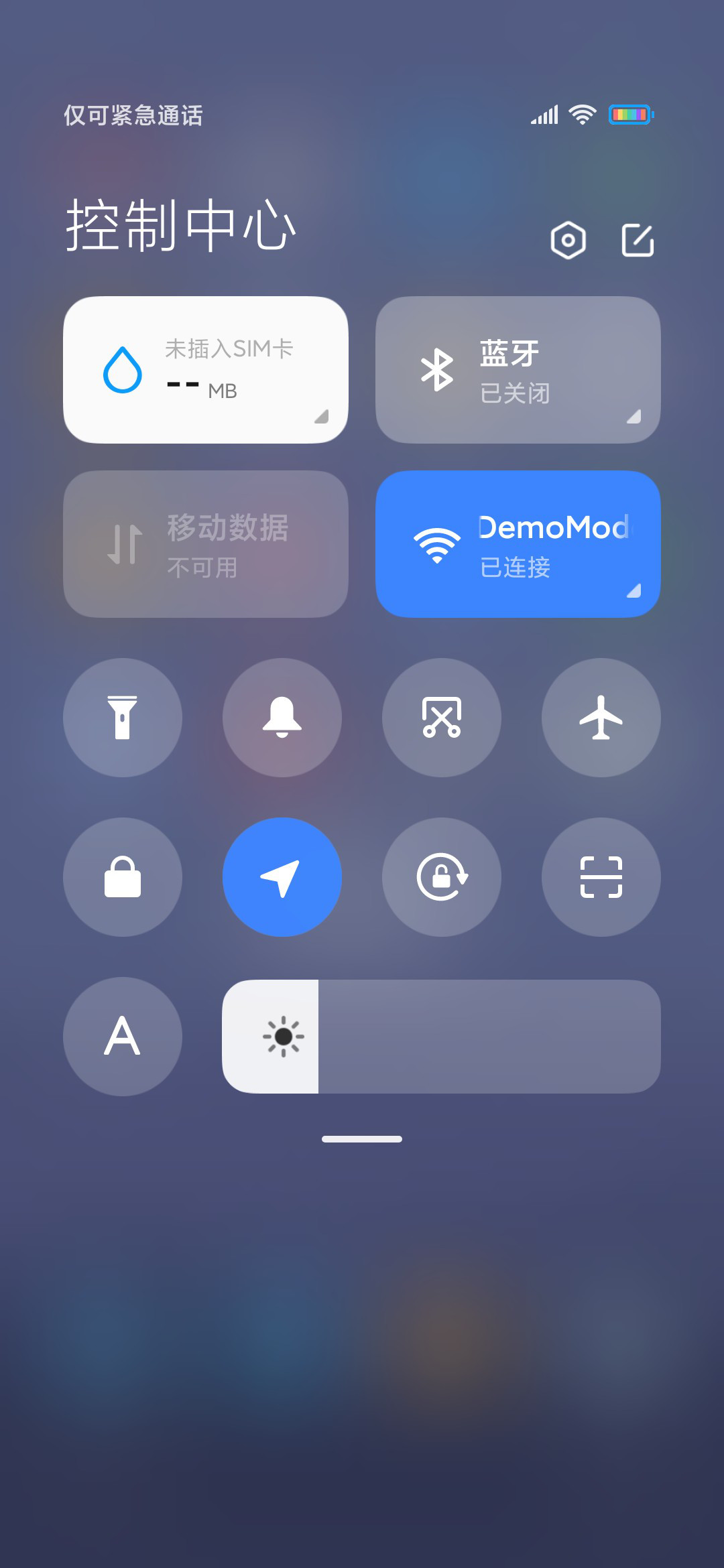Set brightness by tapping the brightness slider
Screen dimensions: 724x1568
[442, 1037]
